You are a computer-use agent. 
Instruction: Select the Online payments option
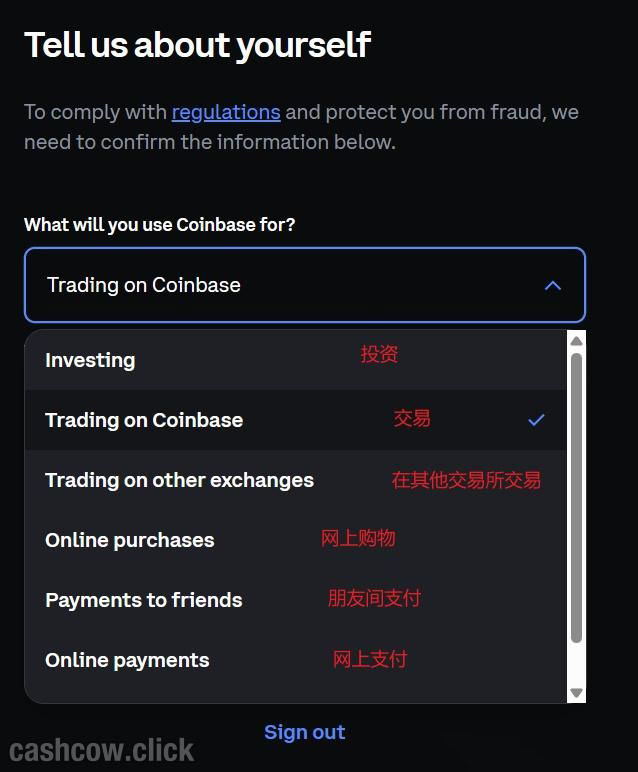127,660
